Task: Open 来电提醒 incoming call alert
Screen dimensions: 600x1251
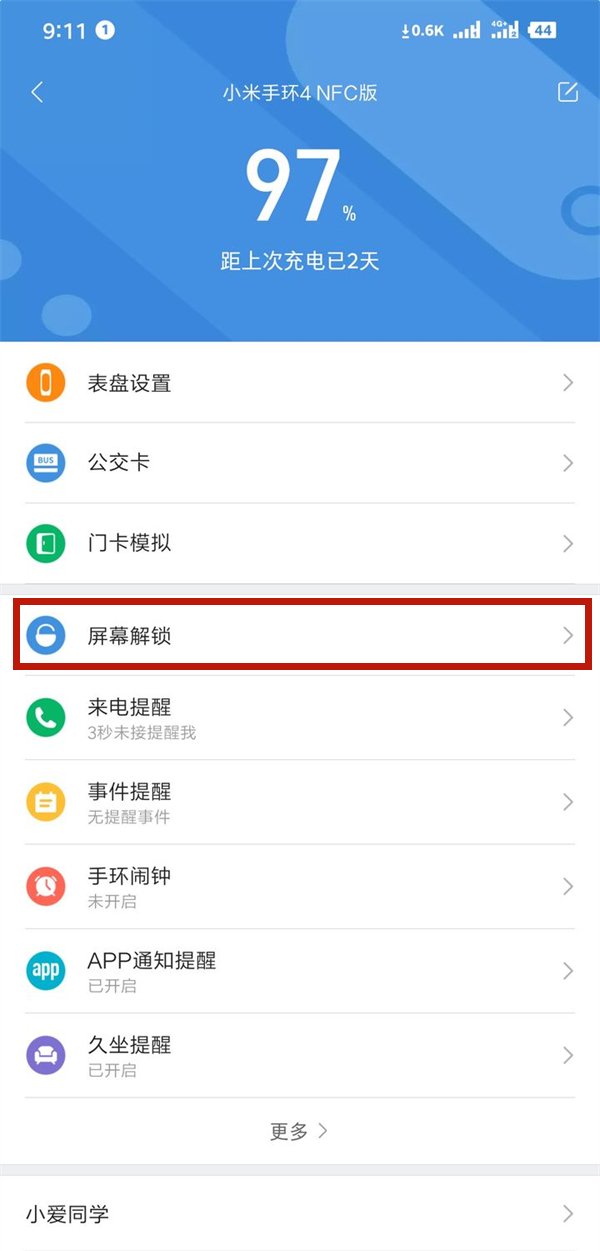Action: click(300, 718)
